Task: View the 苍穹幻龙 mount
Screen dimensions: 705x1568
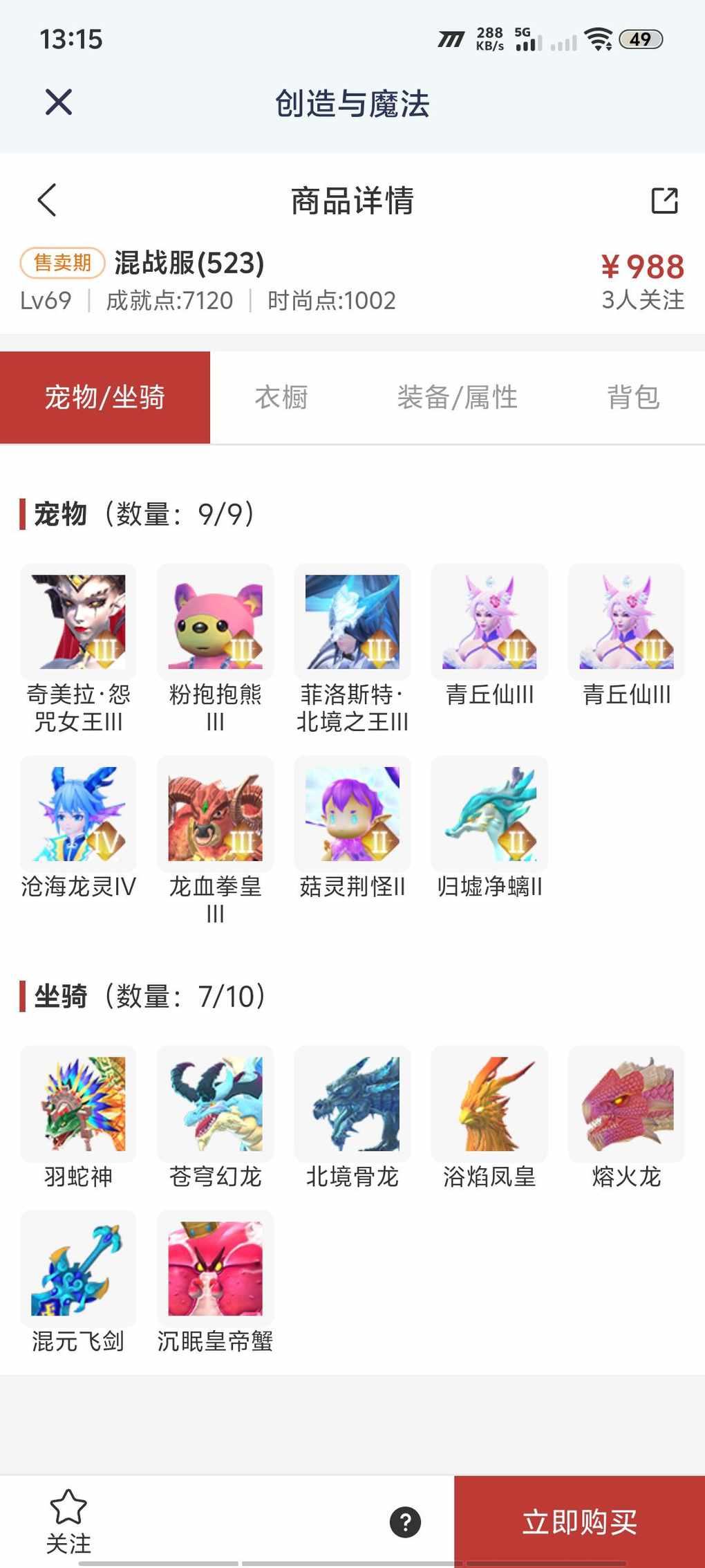Action: coord(215,1104)
